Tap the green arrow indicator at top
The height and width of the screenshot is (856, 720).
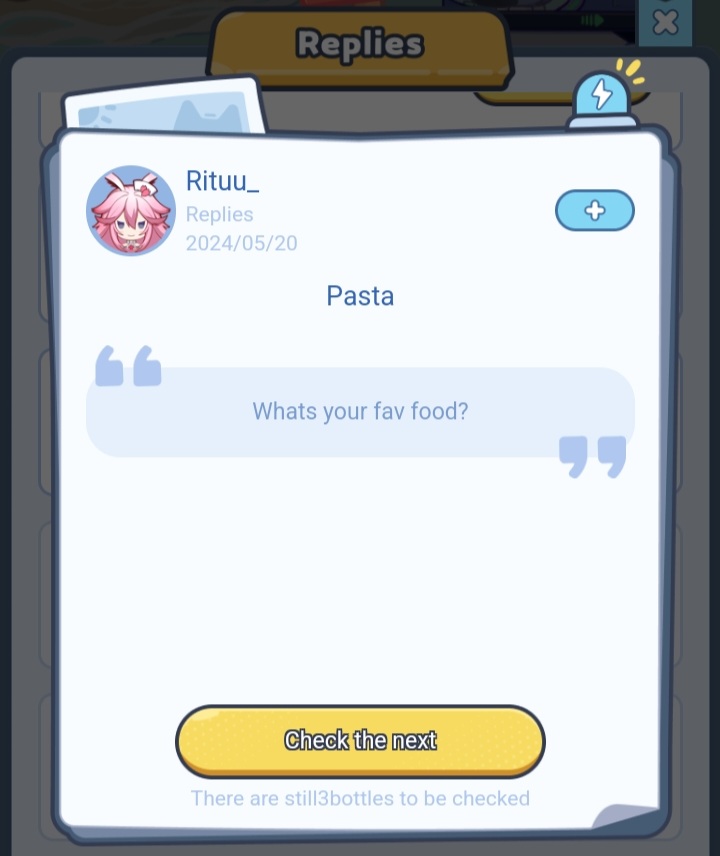point(594,17)
